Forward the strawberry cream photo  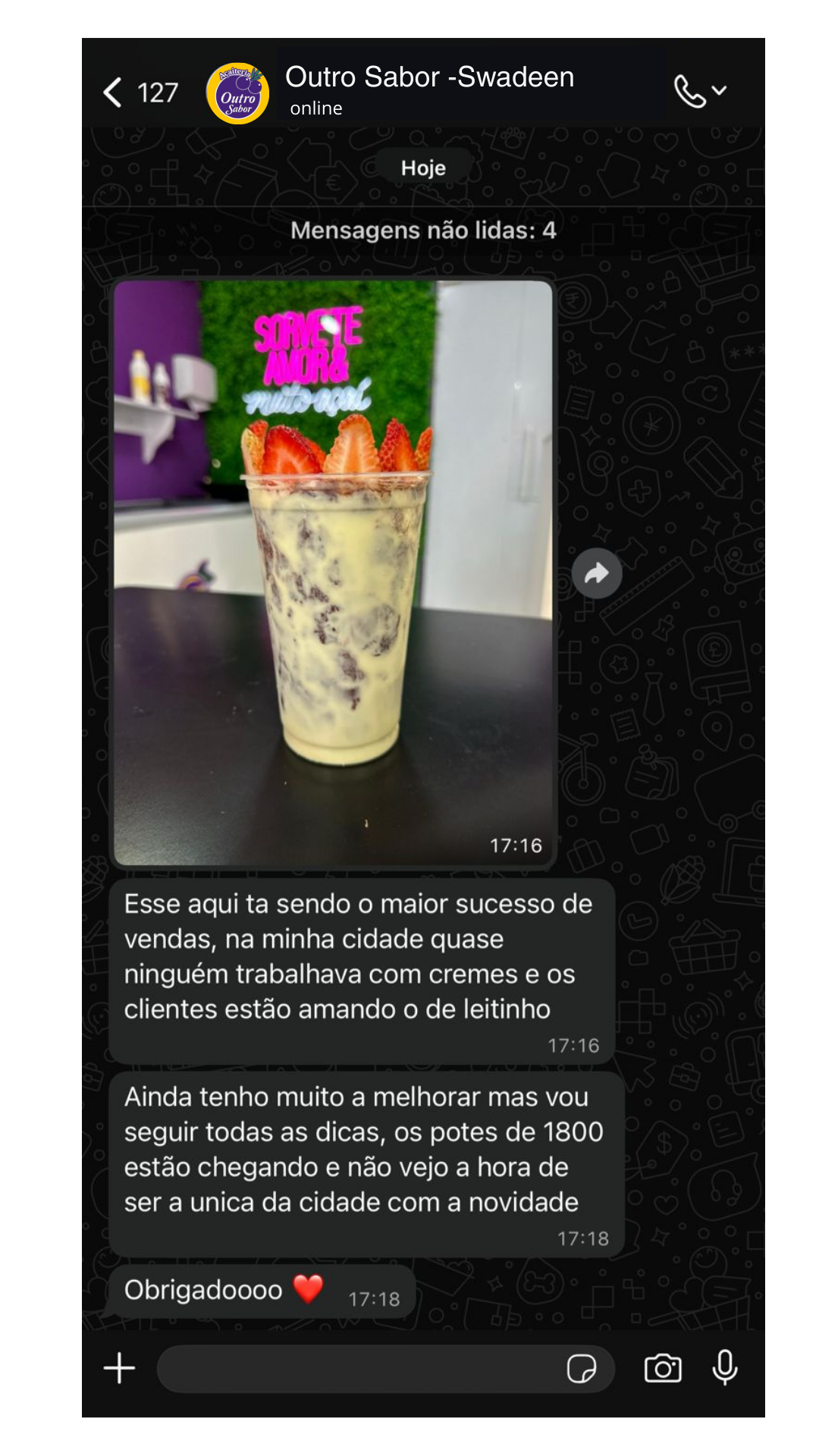[597, 573]
